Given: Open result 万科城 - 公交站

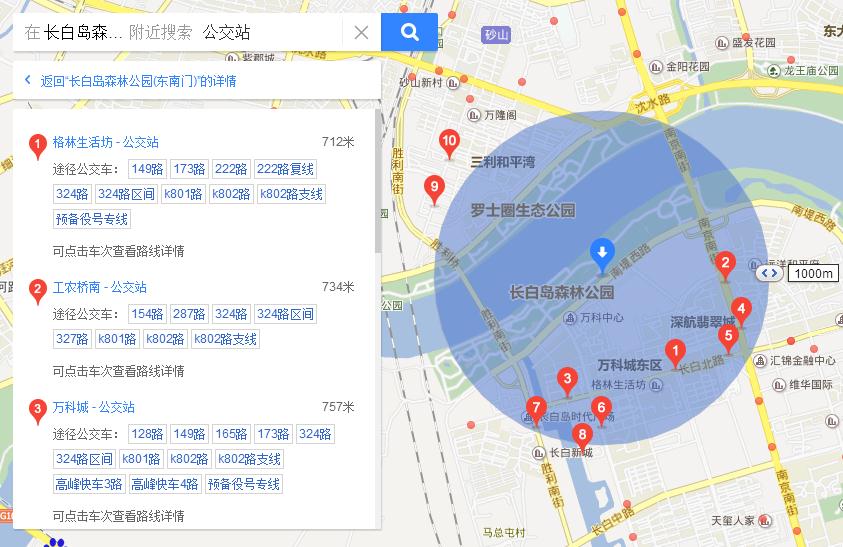Looking at the screenshot, I should pyautogui.click(x=93, y=407).
